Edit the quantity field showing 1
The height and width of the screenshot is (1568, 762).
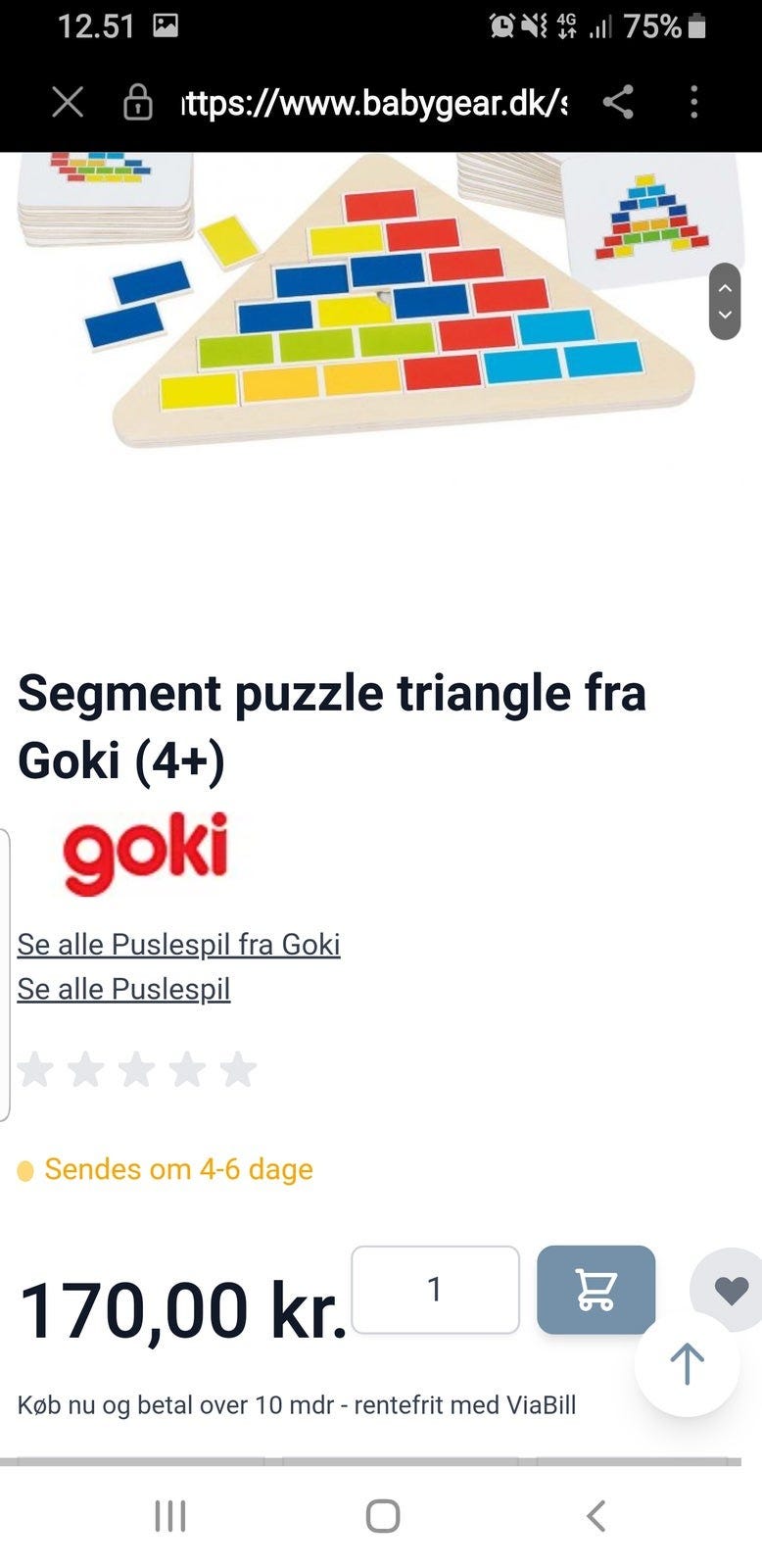pos(435,1290)
